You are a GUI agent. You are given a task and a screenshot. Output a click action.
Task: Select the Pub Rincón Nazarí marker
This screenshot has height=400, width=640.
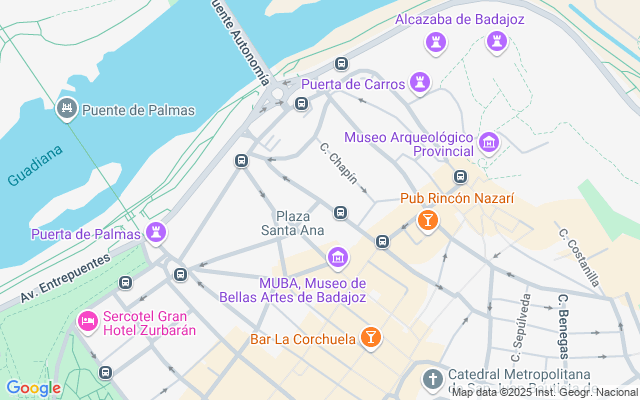pos(427,221)
